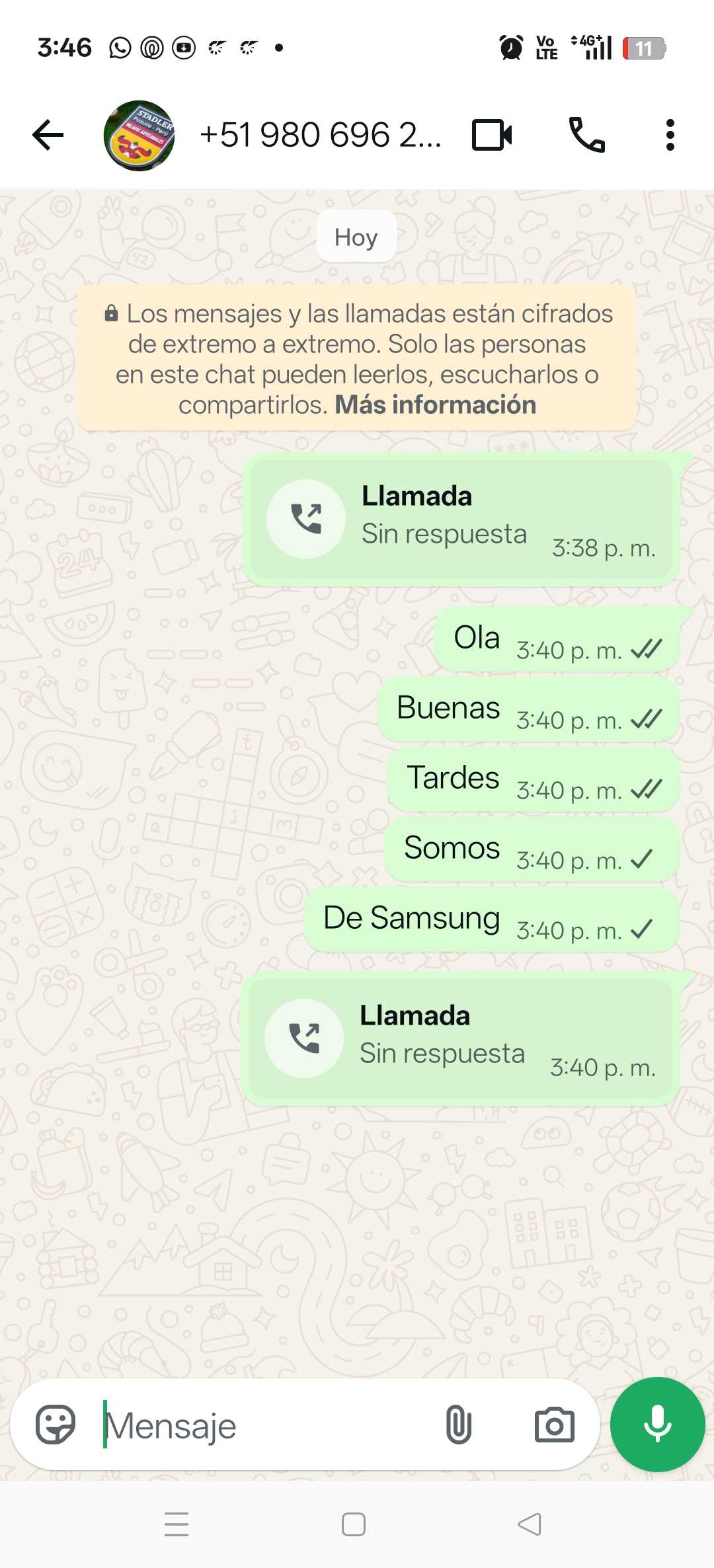Screen dimensions: 714x1568
Task: Tap the 3:38 p. m. missed call bubble
Action: (461, 520)
